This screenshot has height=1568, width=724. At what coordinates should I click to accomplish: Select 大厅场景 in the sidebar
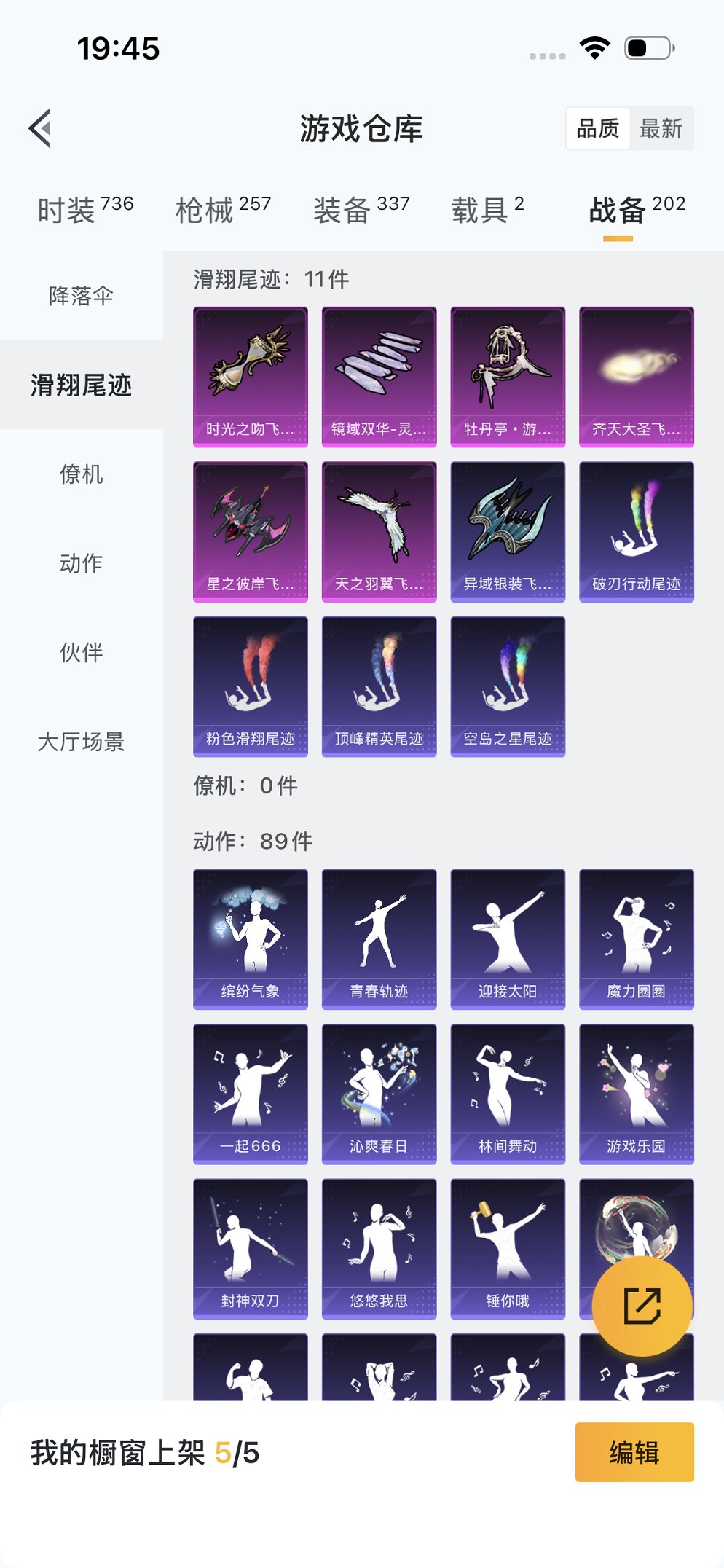coord(82,743)
